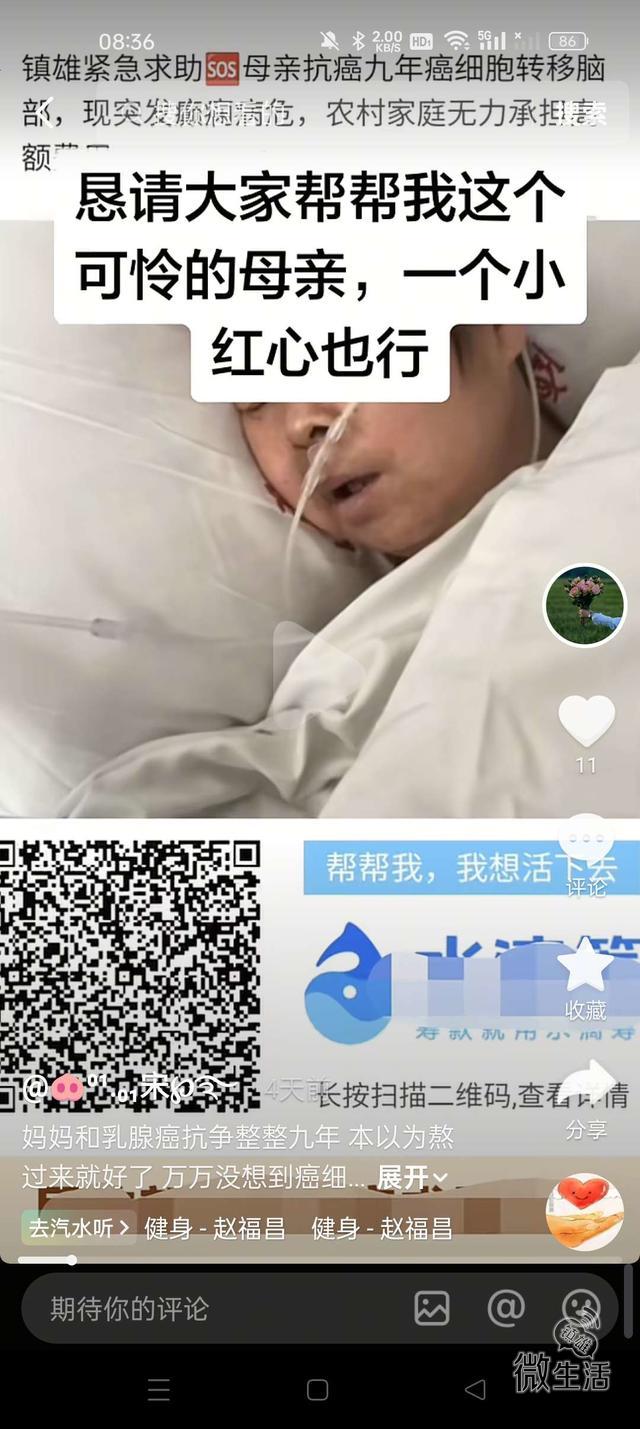Tap the system home button
The height and width of the screenshot is (1429, 640).
[318, 1390]
